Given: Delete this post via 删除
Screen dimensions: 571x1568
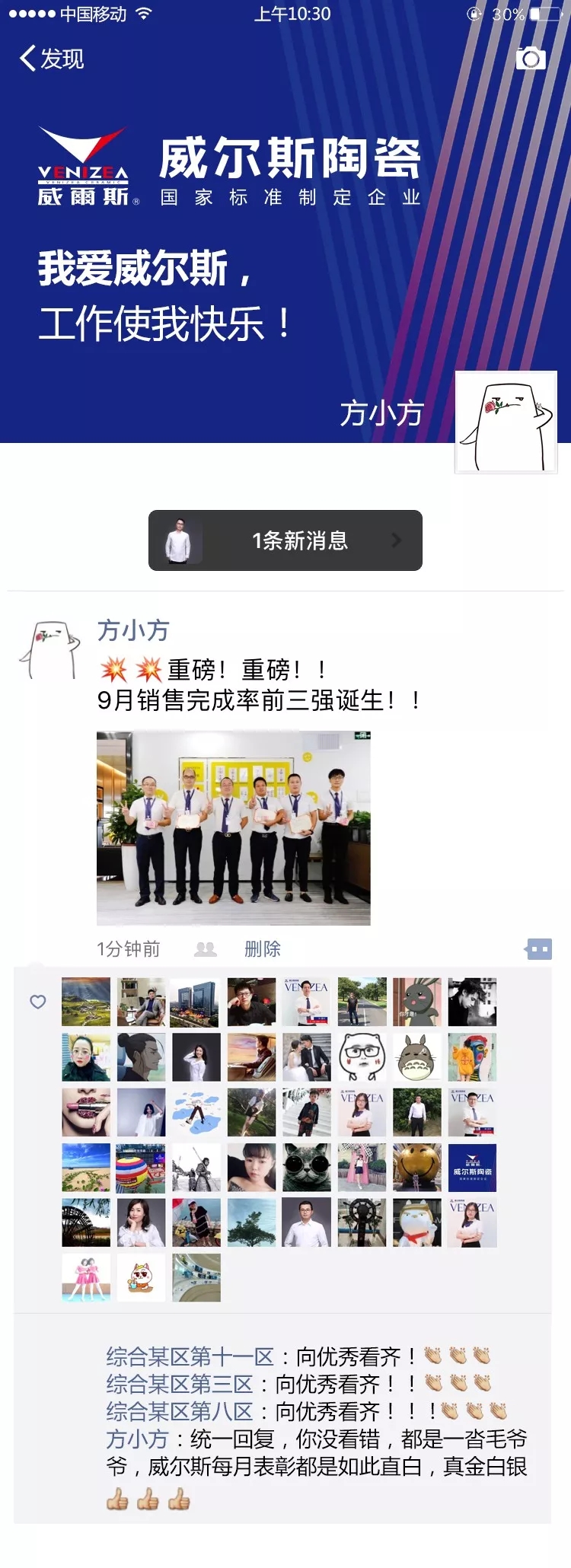Looking at the screenshot, I should pyautogui.click(x=263, y=949).
